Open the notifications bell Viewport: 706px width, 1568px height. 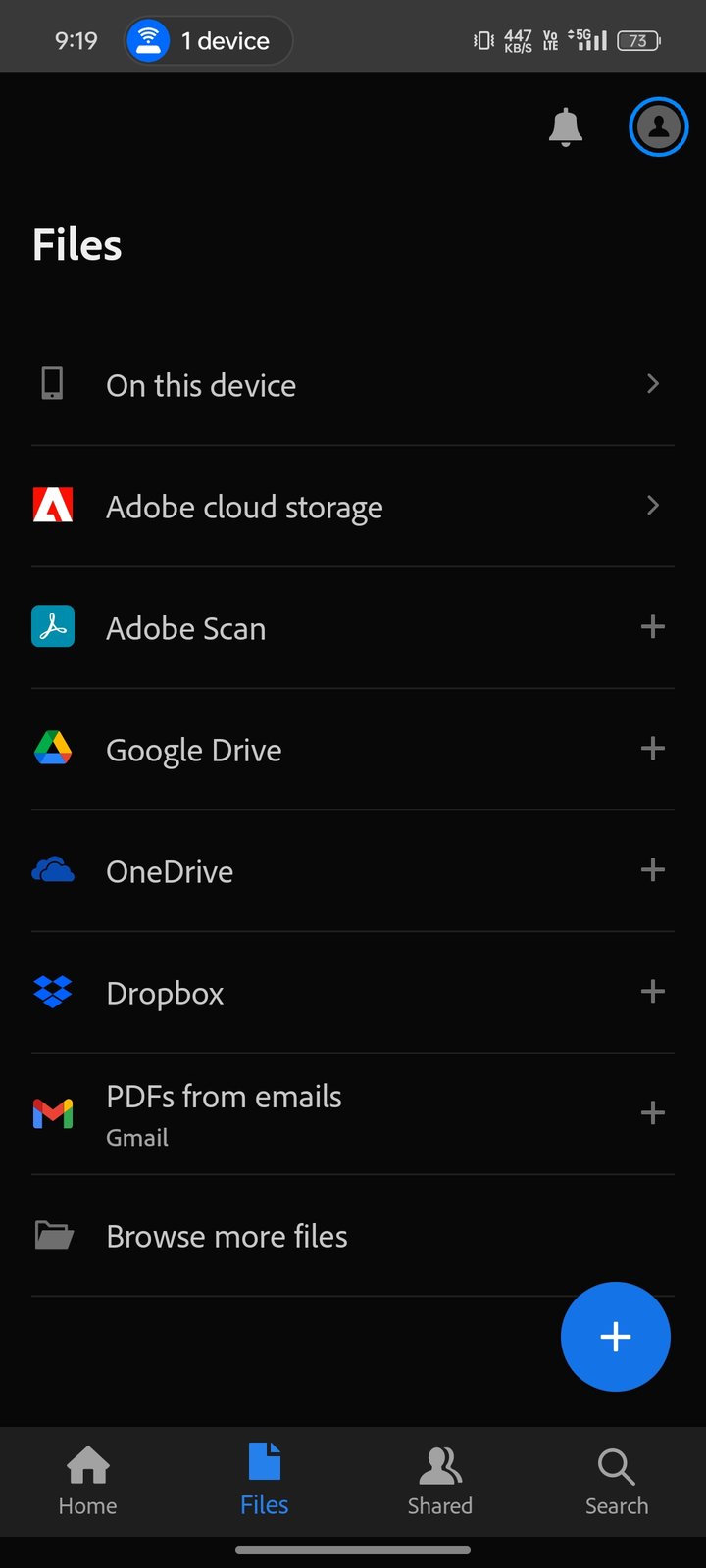pos(565,127)
